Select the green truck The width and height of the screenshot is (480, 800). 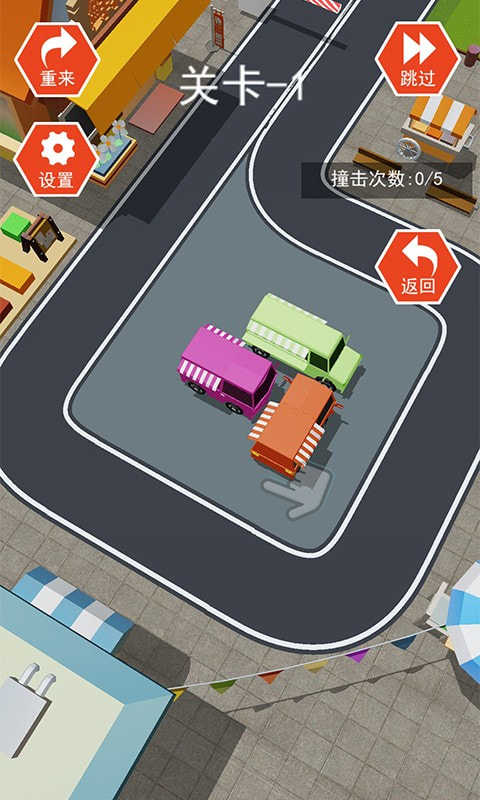[302, 341]
